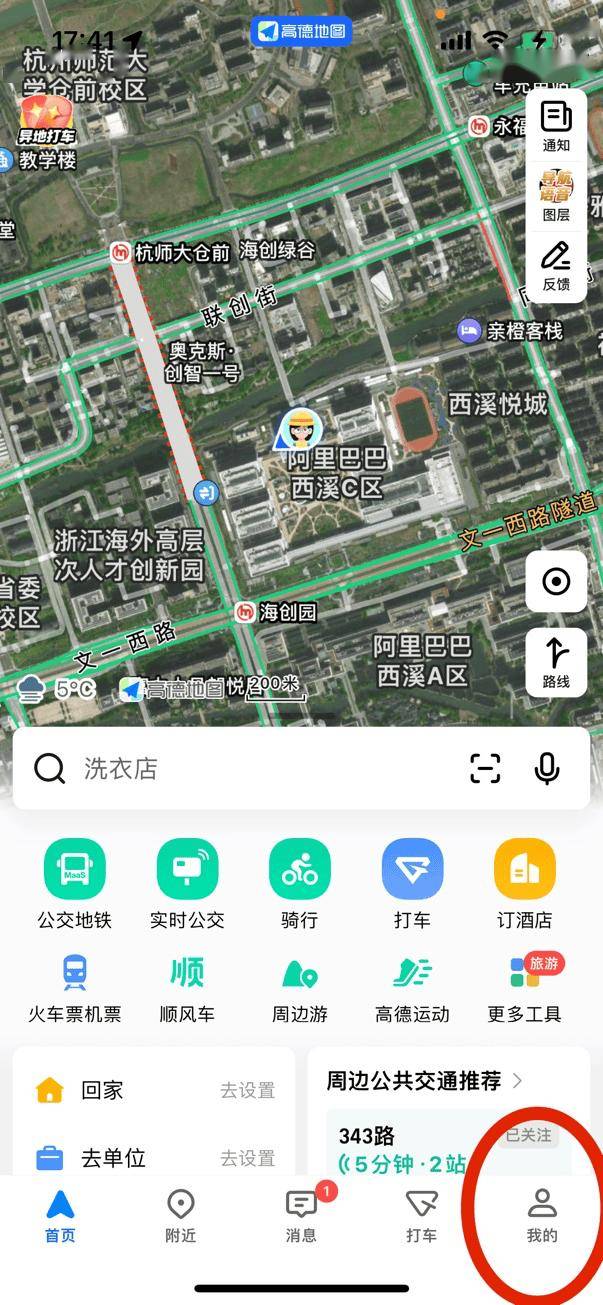Open the scan icon in search bar
603x1305 pixels.
[x=485, y=768]
